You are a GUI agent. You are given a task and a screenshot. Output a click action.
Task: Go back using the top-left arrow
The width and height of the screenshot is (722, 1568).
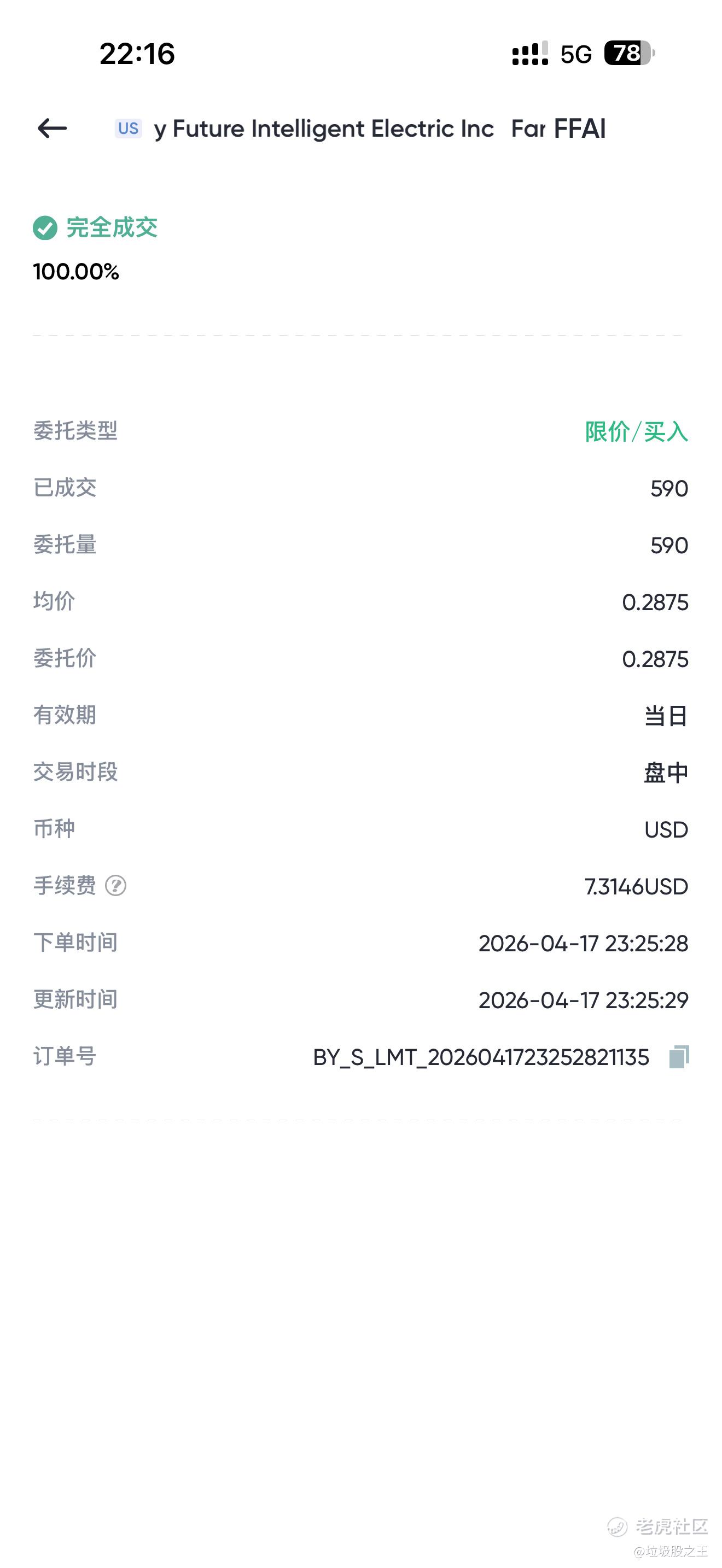pyautogui.click(x=53, y=128)
